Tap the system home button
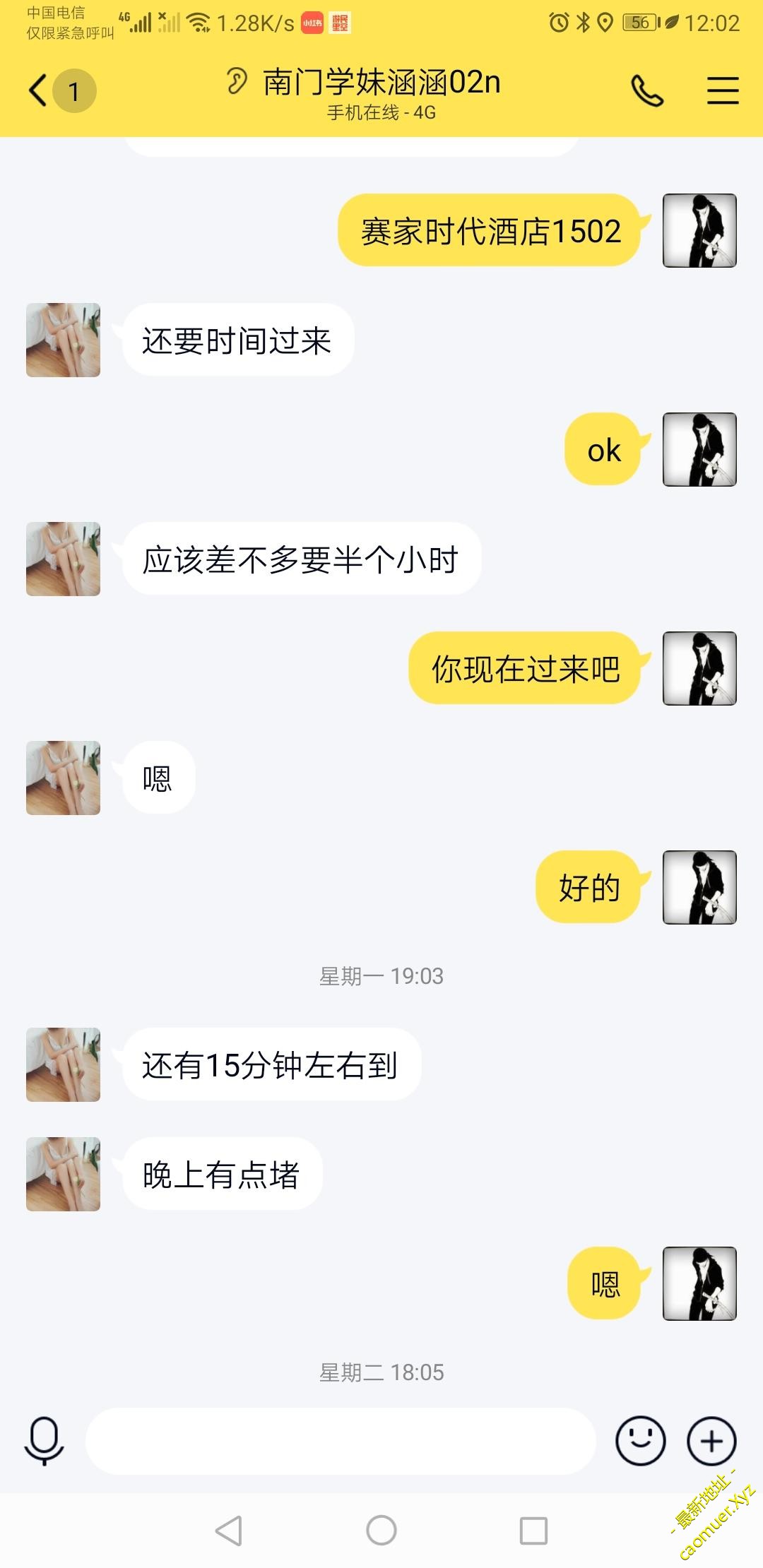This screenshot has width=763, height=1568. (381, 1531)
